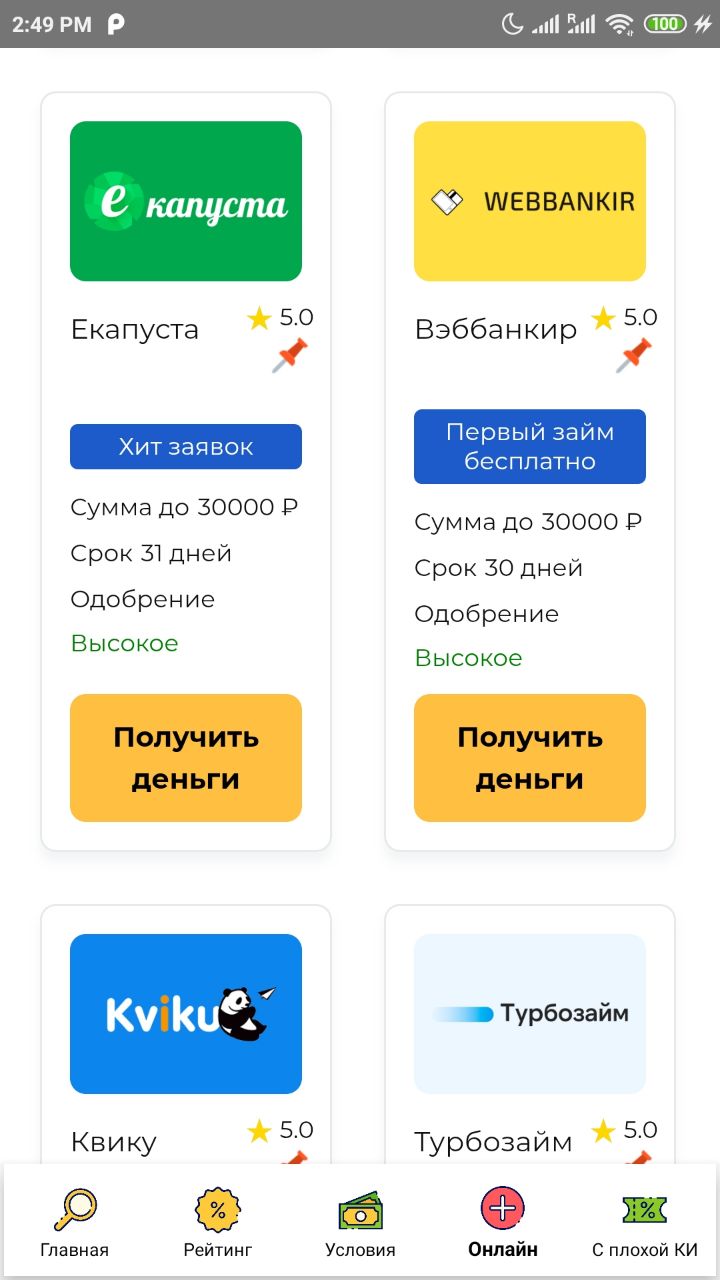
Task: Open the Kviku panda logo
Action: [185, 1013]
